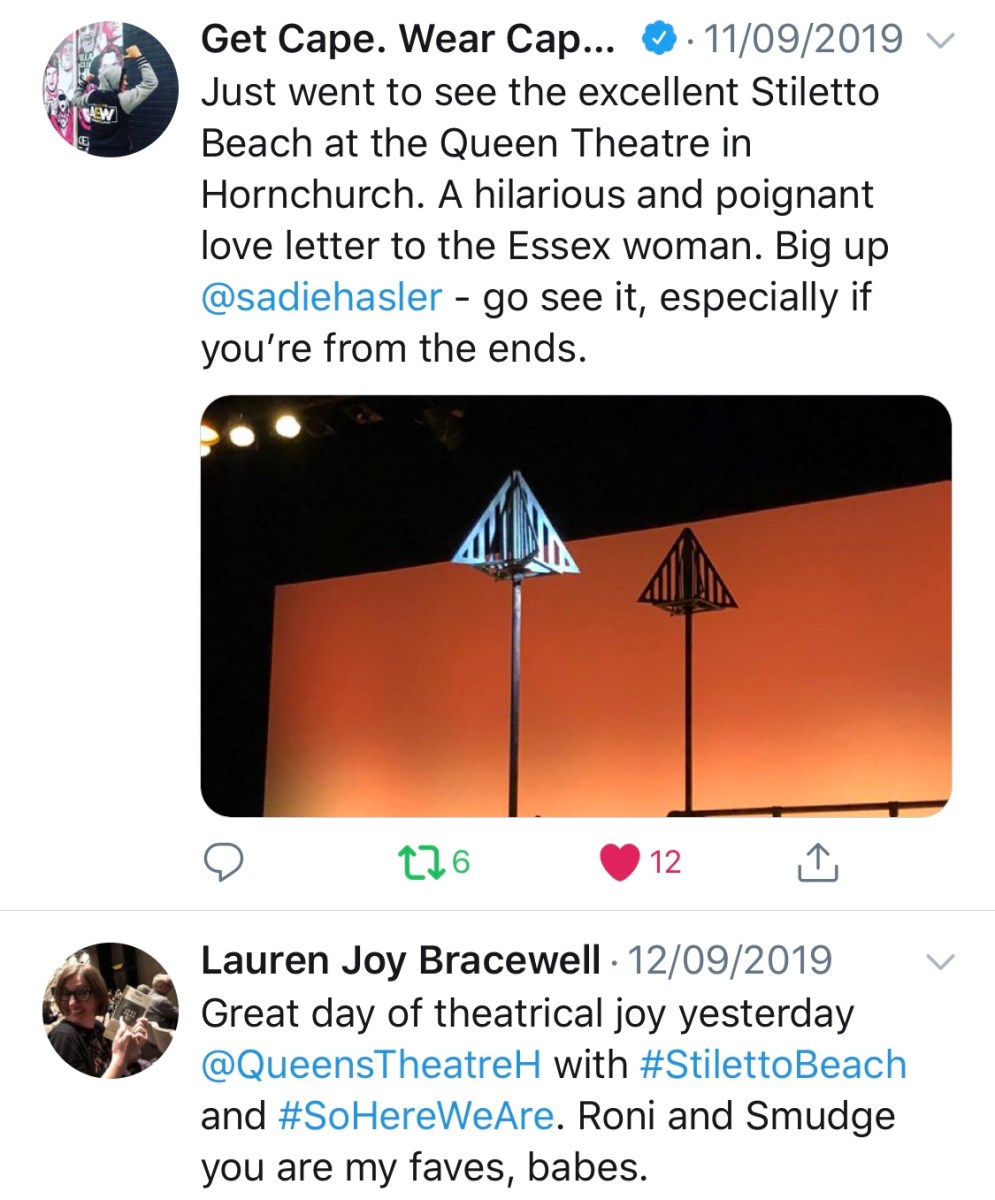
Task: Open the @QueensTheatreH mention
Action: (x=370, y=1063)
